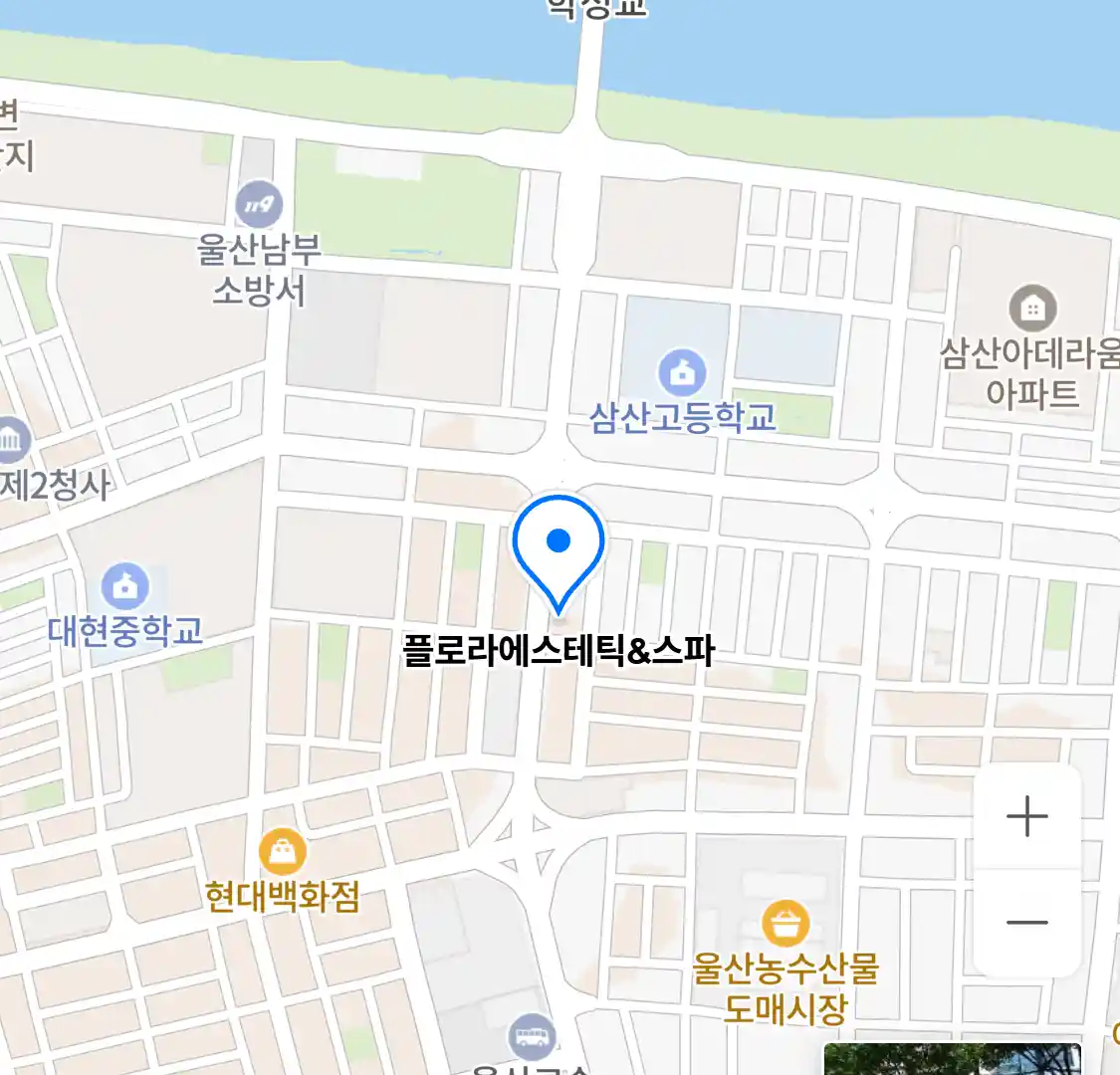Zoom in with the plus button

[1026, 817]
